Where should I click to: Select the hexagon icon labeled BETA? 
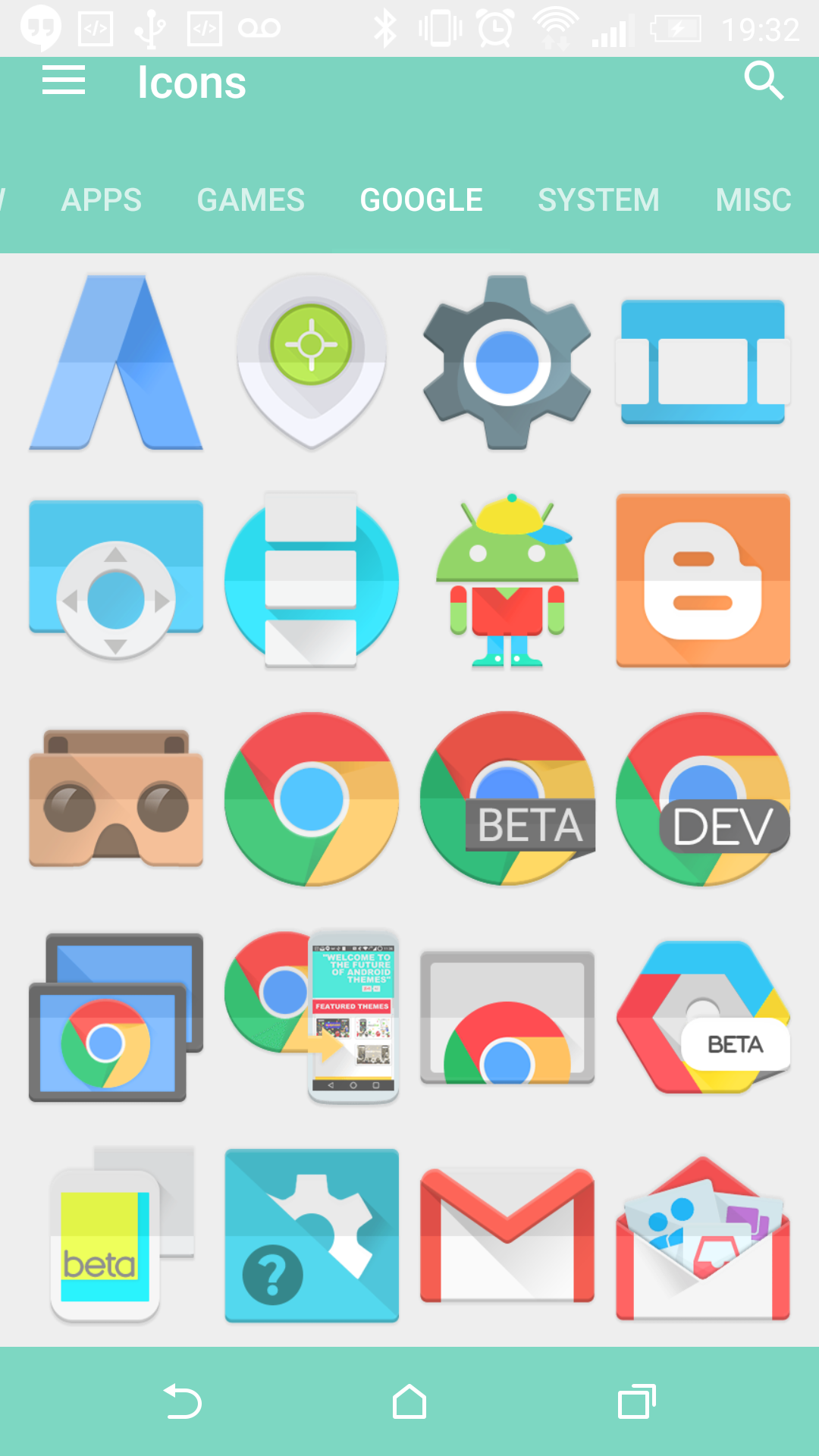coord(703,1018)
